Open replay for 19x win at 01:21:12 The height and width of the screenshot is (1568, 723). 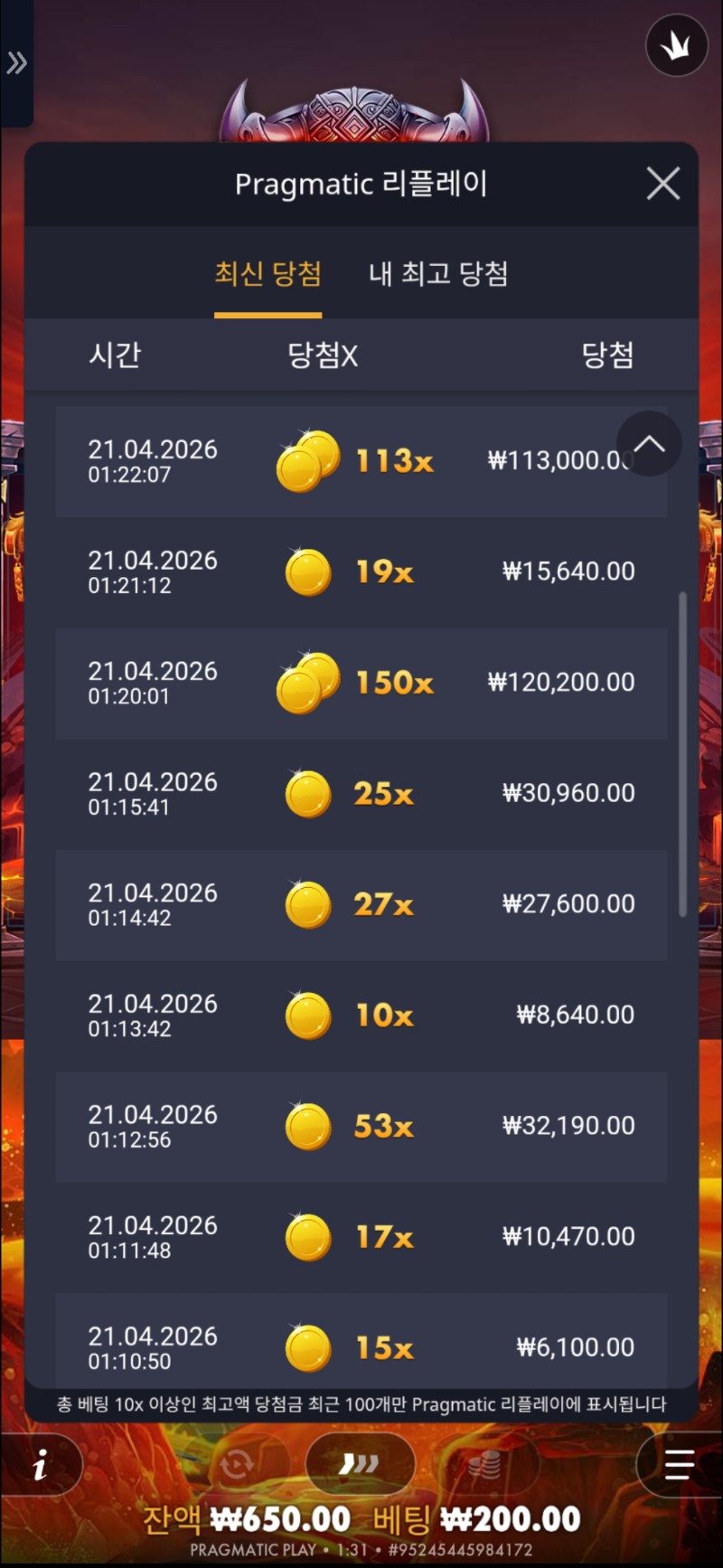pyautogui.click(x=361, y=572)
